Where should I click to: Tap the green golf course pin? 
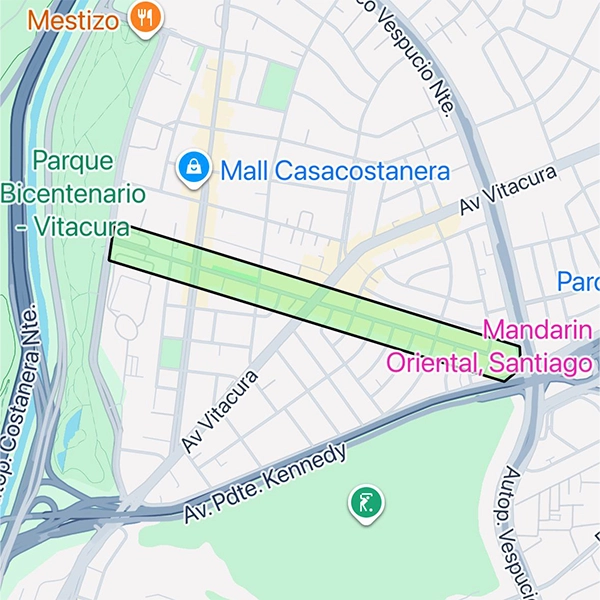tap(367, 502)
